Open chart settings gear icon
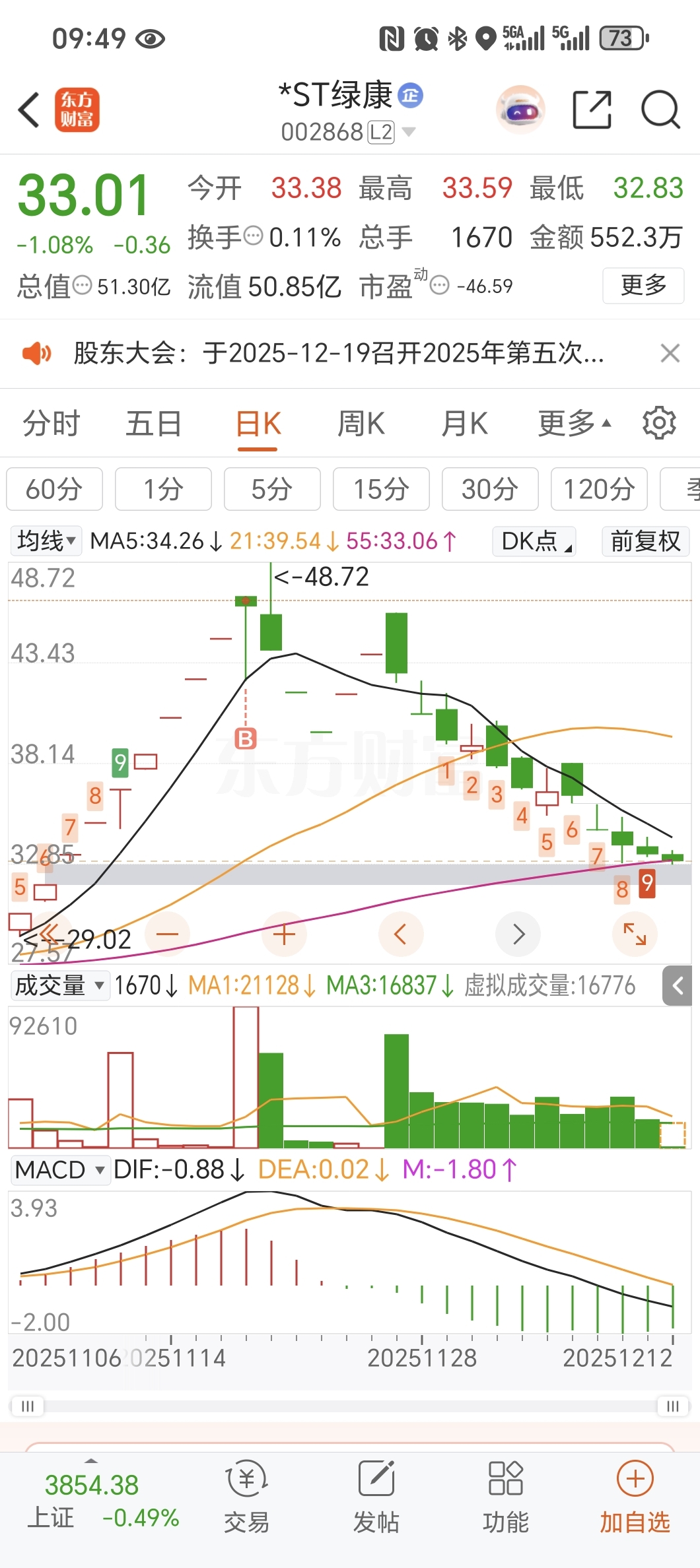This screenshot has height=1568, width=700. point(659,423)
